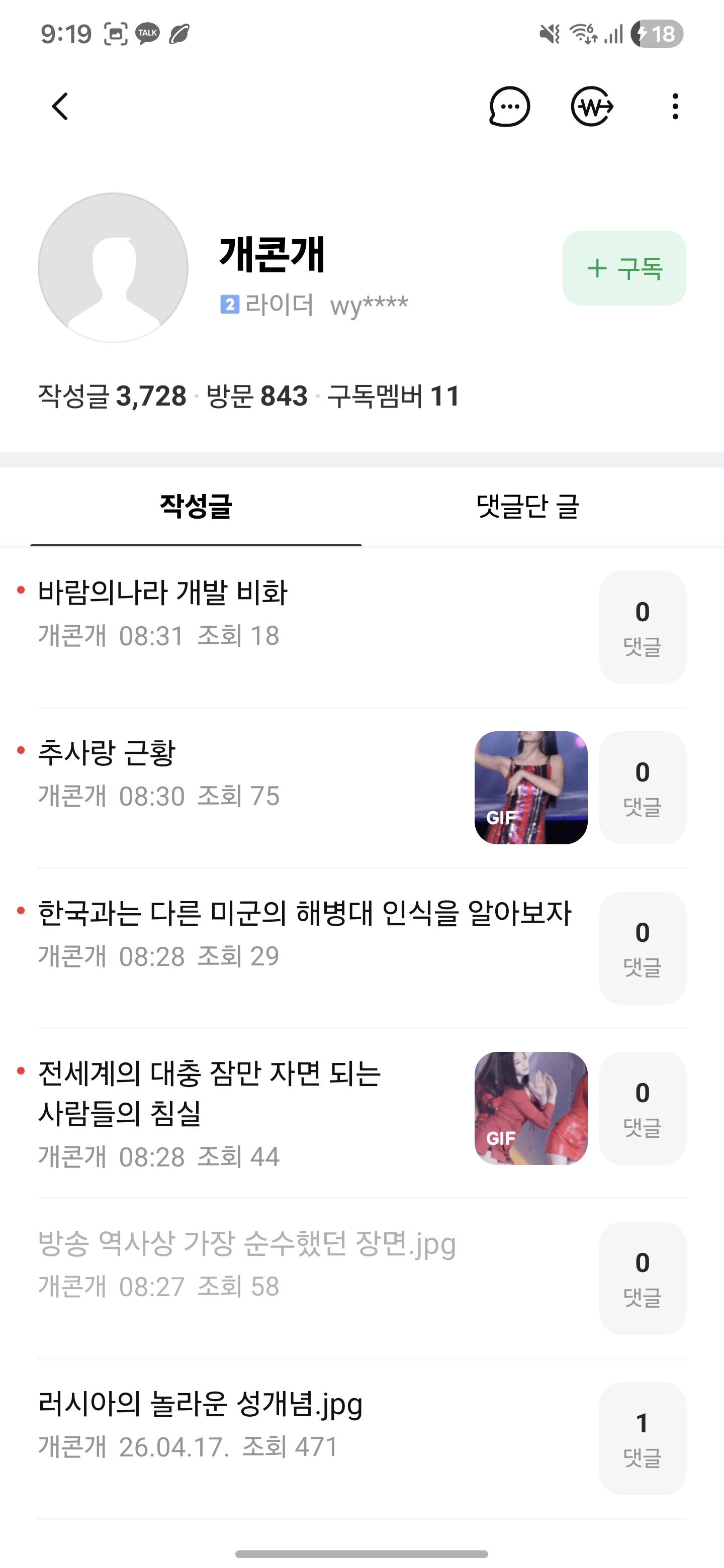Switch to the 댓글단 글 tab
The height and width of the screenshot is (1568, 724).
click(x=527, y=507)
